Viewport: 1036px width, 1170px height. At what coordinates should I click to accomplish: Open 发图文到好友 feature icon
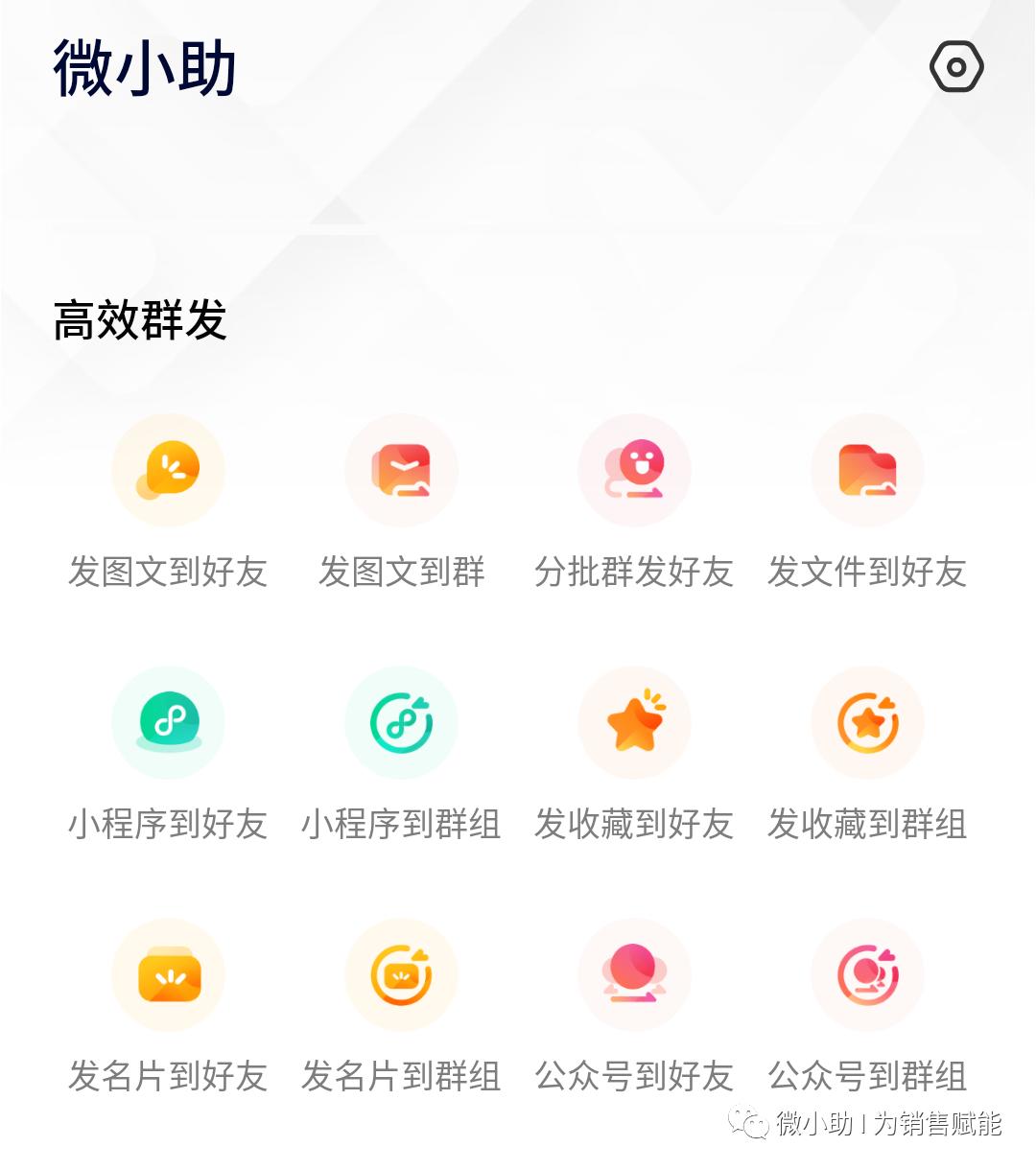point(168,470)
